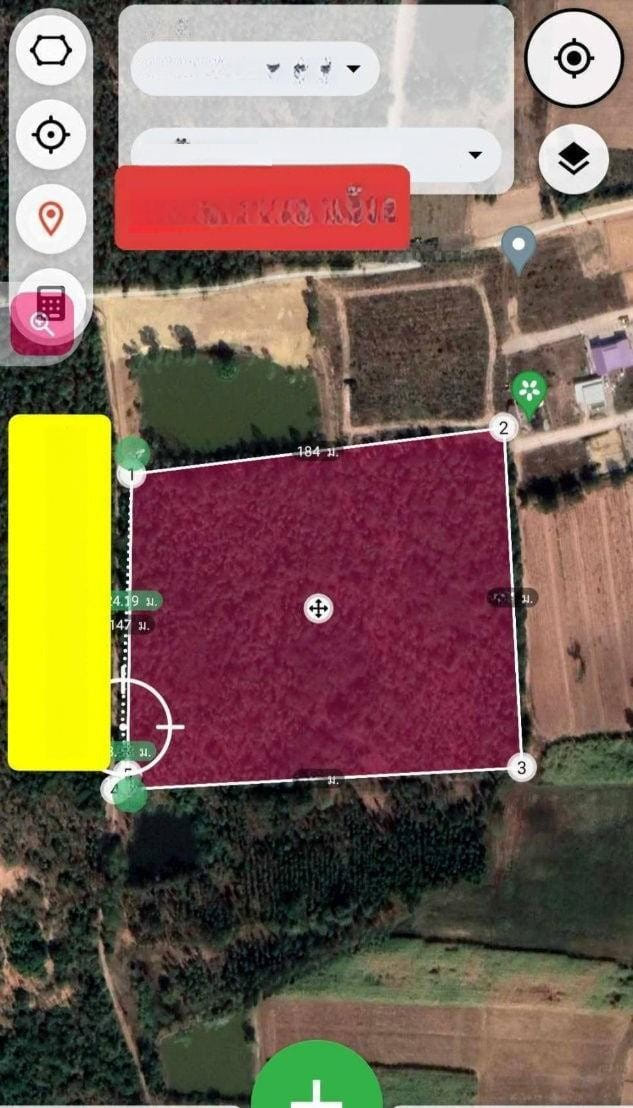The width and height of the screenshot is (633, 1108).
Task: Select the location pin marker tool
Action: (x=51, y=216)
